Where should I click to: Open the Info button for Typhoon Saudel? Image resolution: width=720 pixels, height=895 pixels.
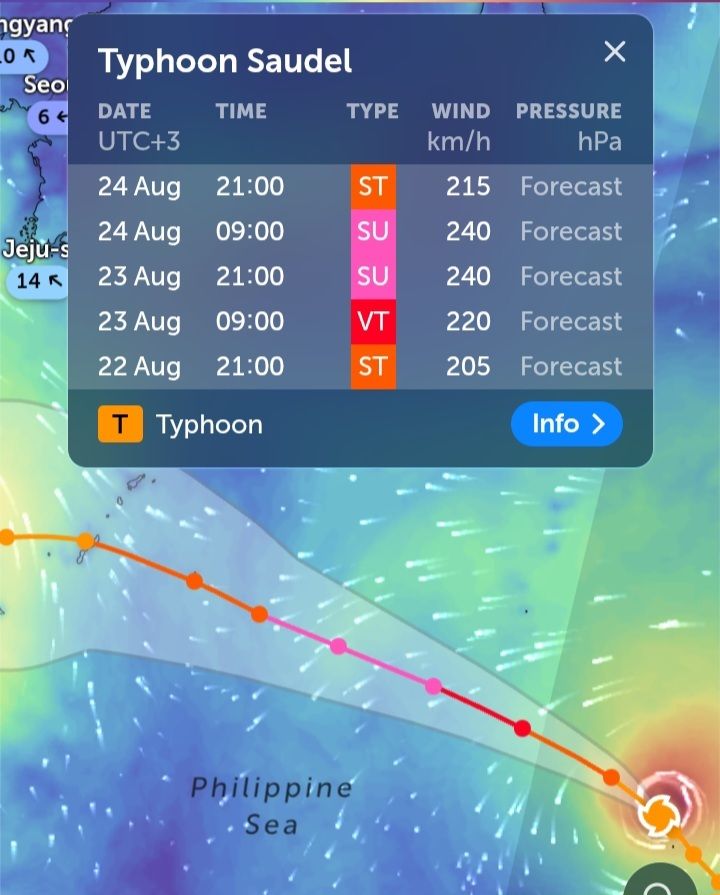tap(566, 424)
